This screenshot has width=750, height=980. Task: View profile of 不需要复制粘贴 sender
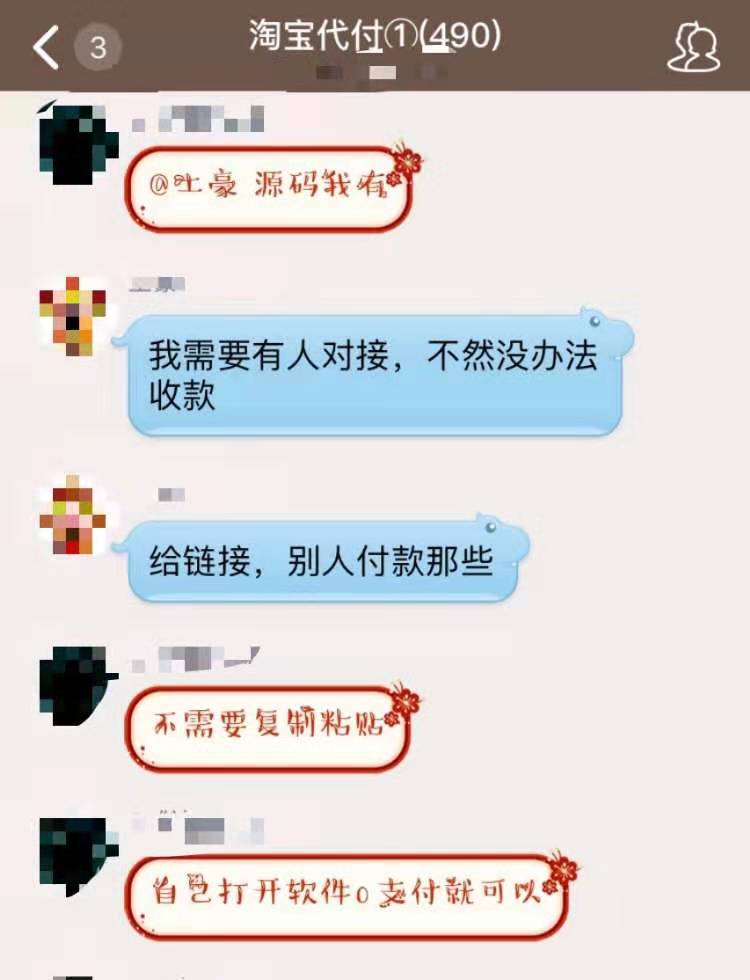(x=73, y=686)
